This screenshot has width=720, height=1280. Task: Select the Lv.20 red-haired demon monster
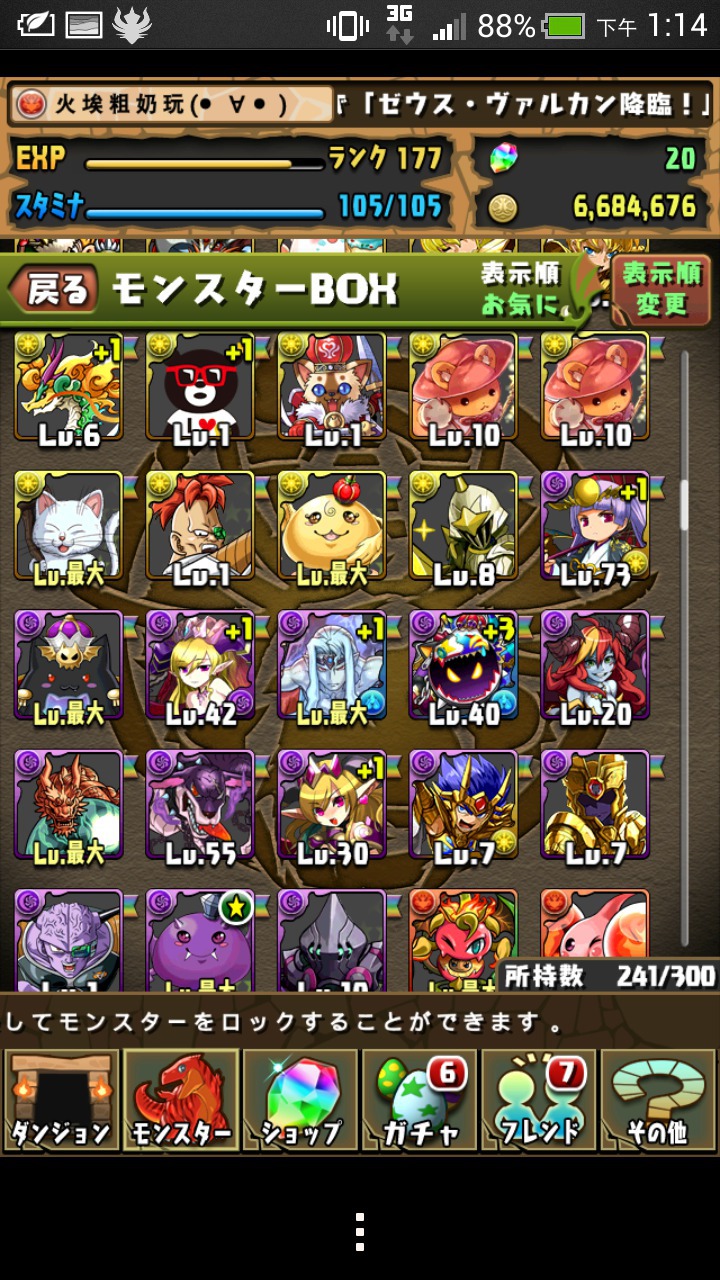click(596, 668)
